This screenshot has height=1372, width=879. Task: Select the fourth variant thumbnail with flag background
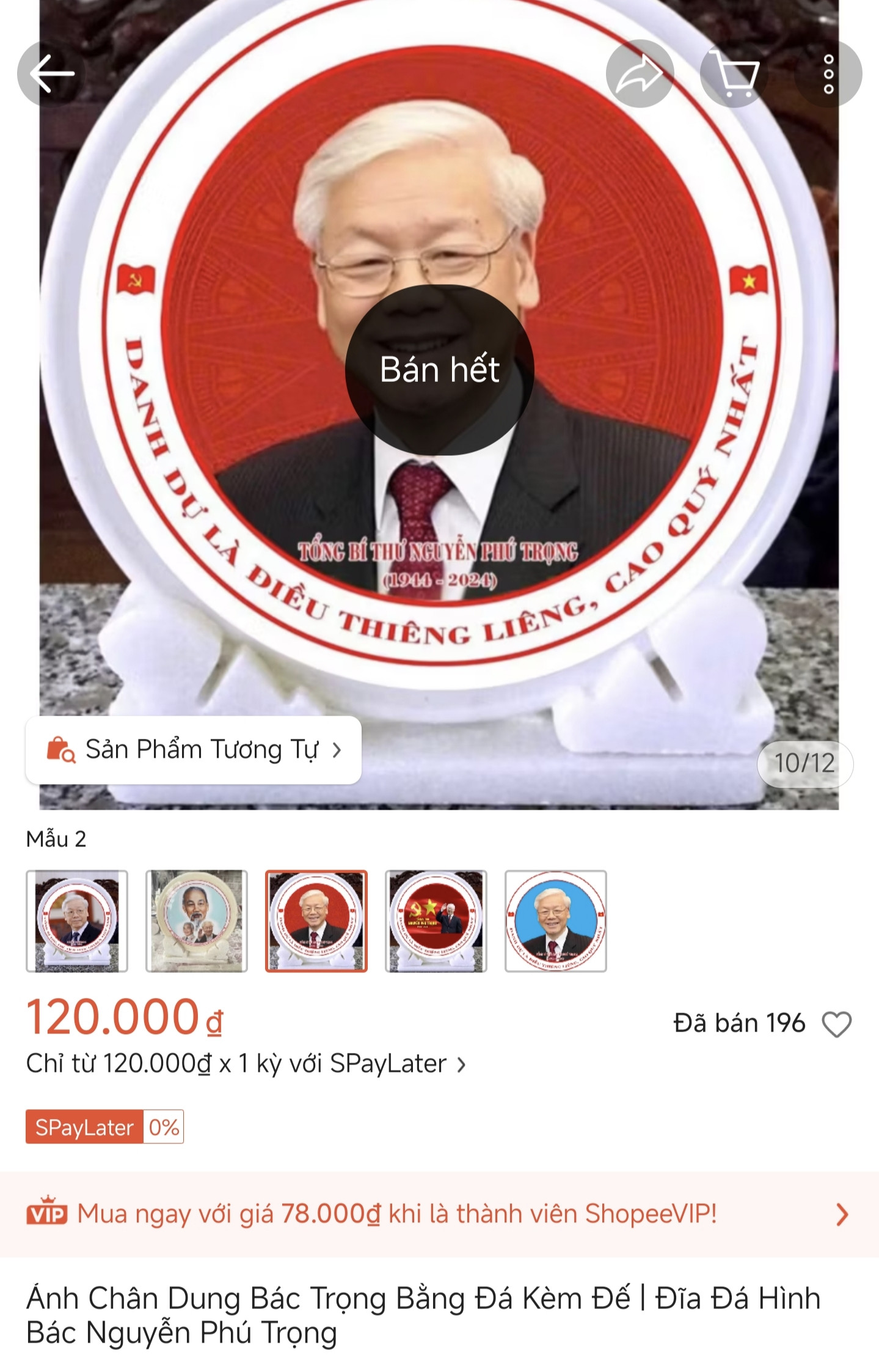[436, 921]
